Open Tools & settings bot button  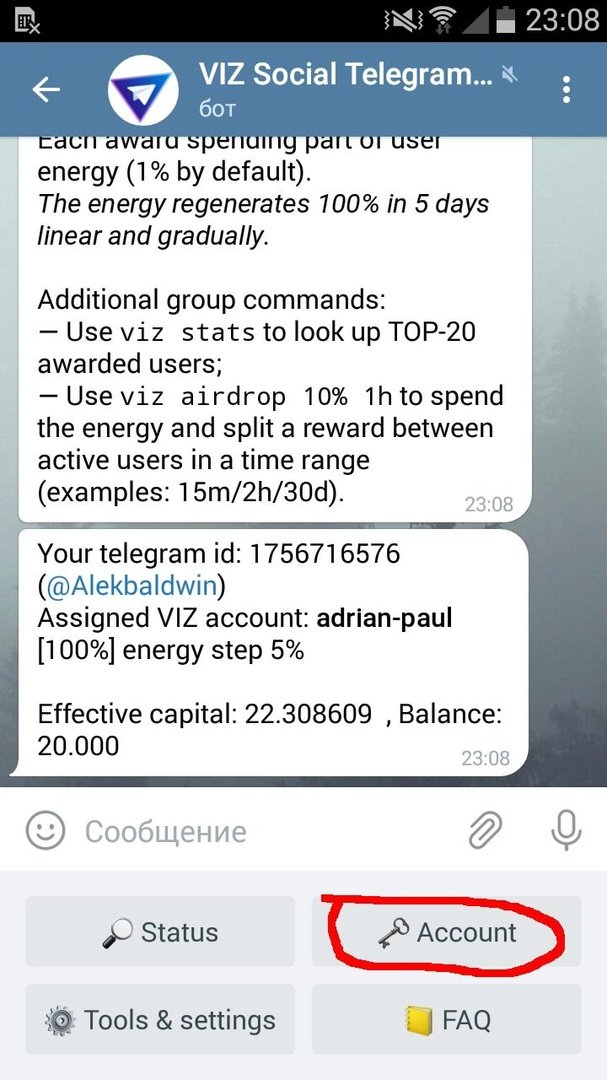coord(160,1020)
